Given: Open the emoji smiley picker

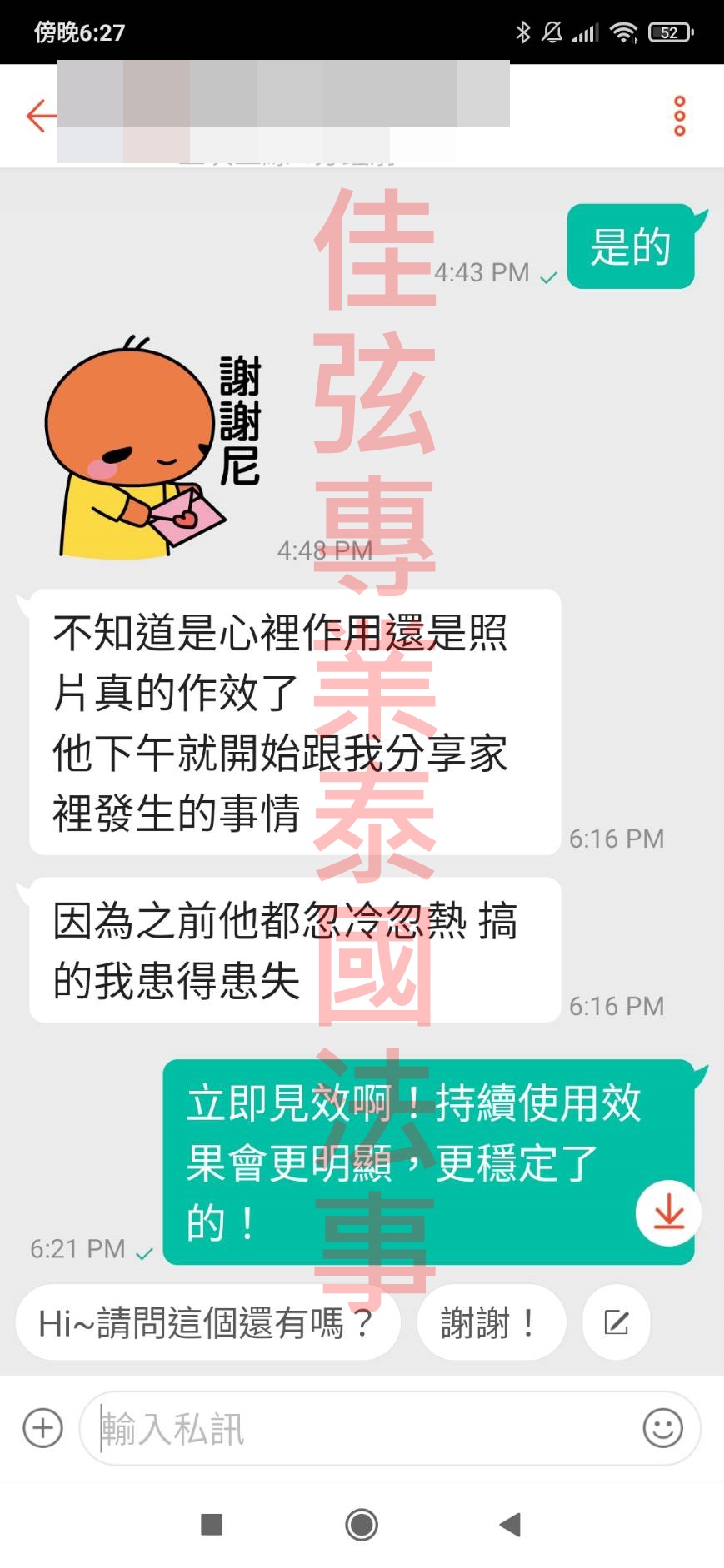Looking at the screenshot, I should [662, 1429].
